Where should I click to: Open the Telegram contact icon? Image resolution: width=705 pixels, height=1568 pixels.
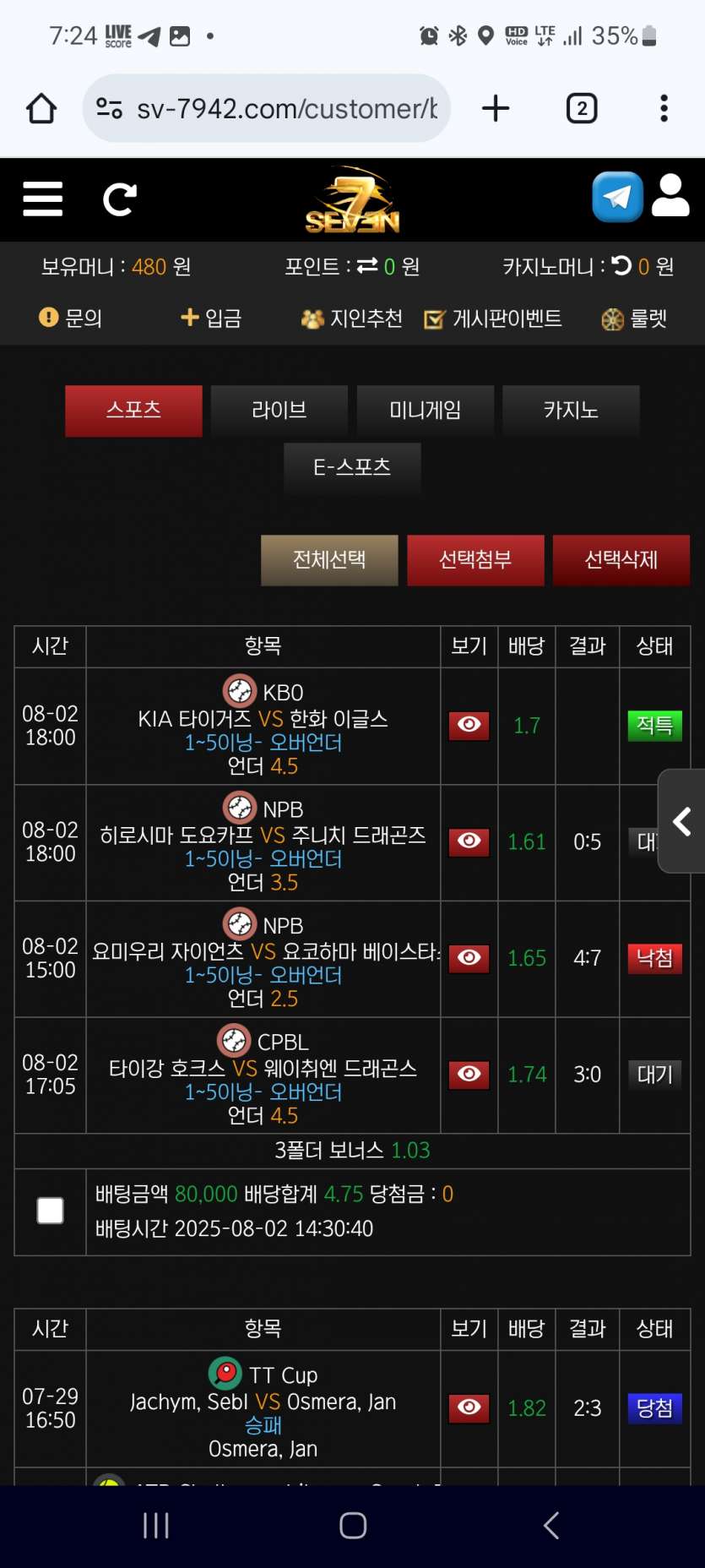click(x=617, y=197)
